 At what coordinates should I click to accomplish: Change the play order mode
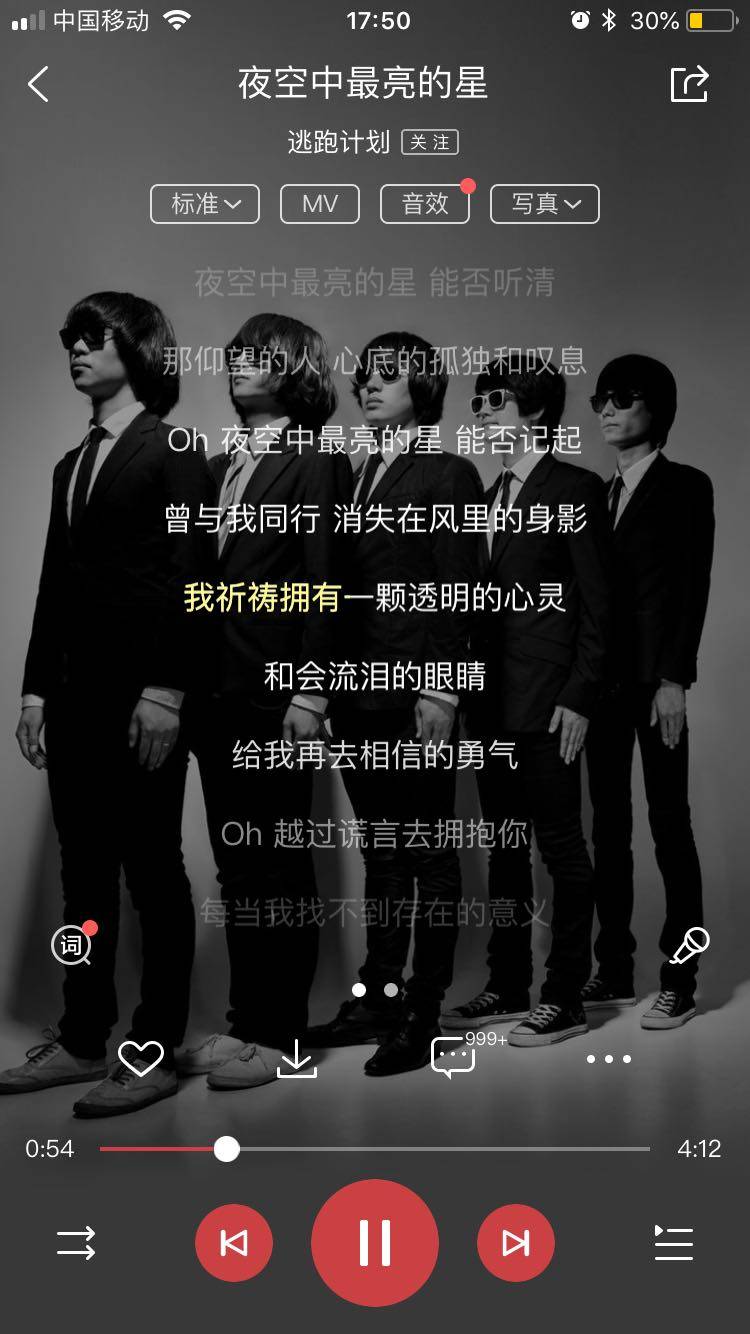[76, 1243]
